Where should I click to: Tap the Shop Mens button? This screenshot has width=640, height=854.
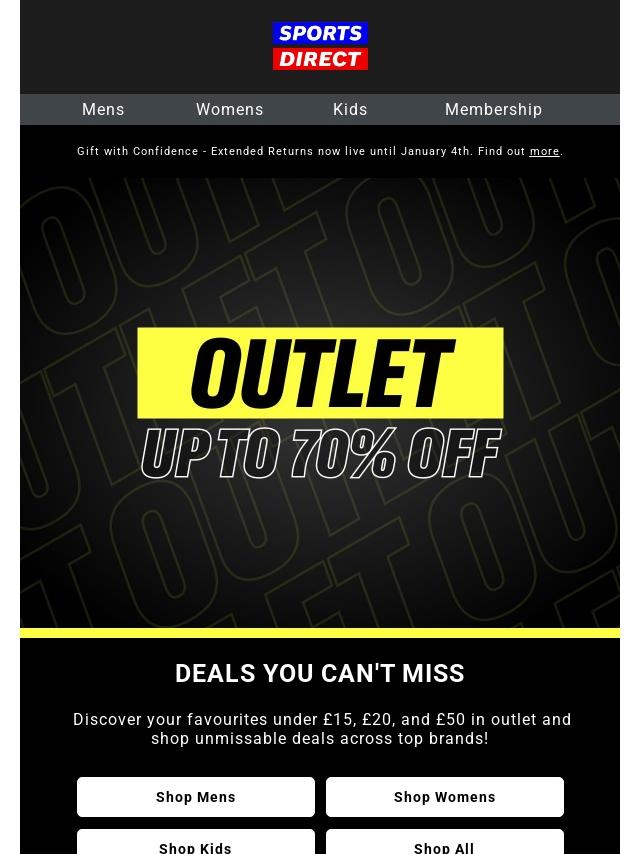pos(196,797)
